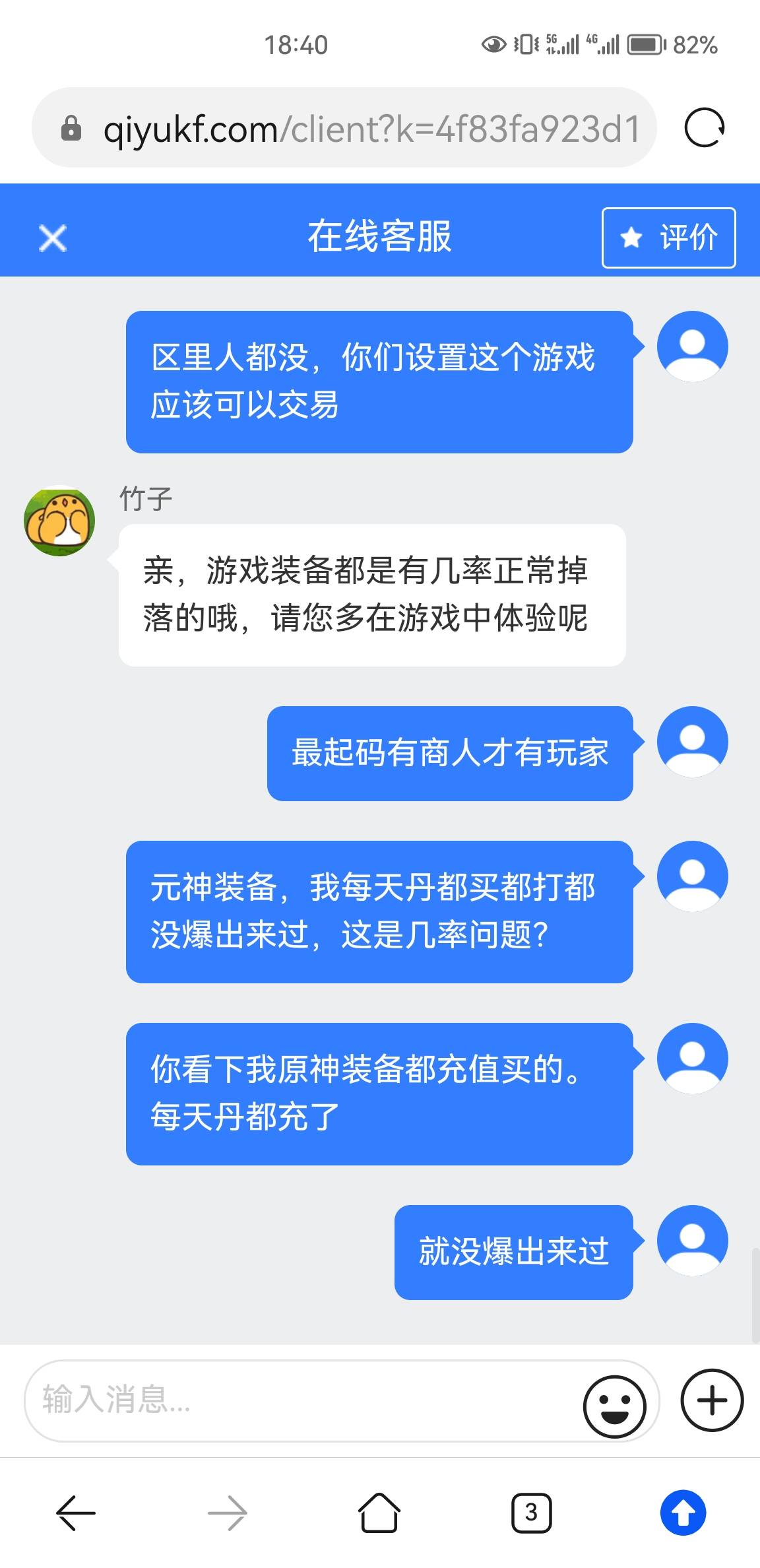This screenshot has height=1568, width=760.
Task: Go to the browser home page
Action: tap(379, 1512)
